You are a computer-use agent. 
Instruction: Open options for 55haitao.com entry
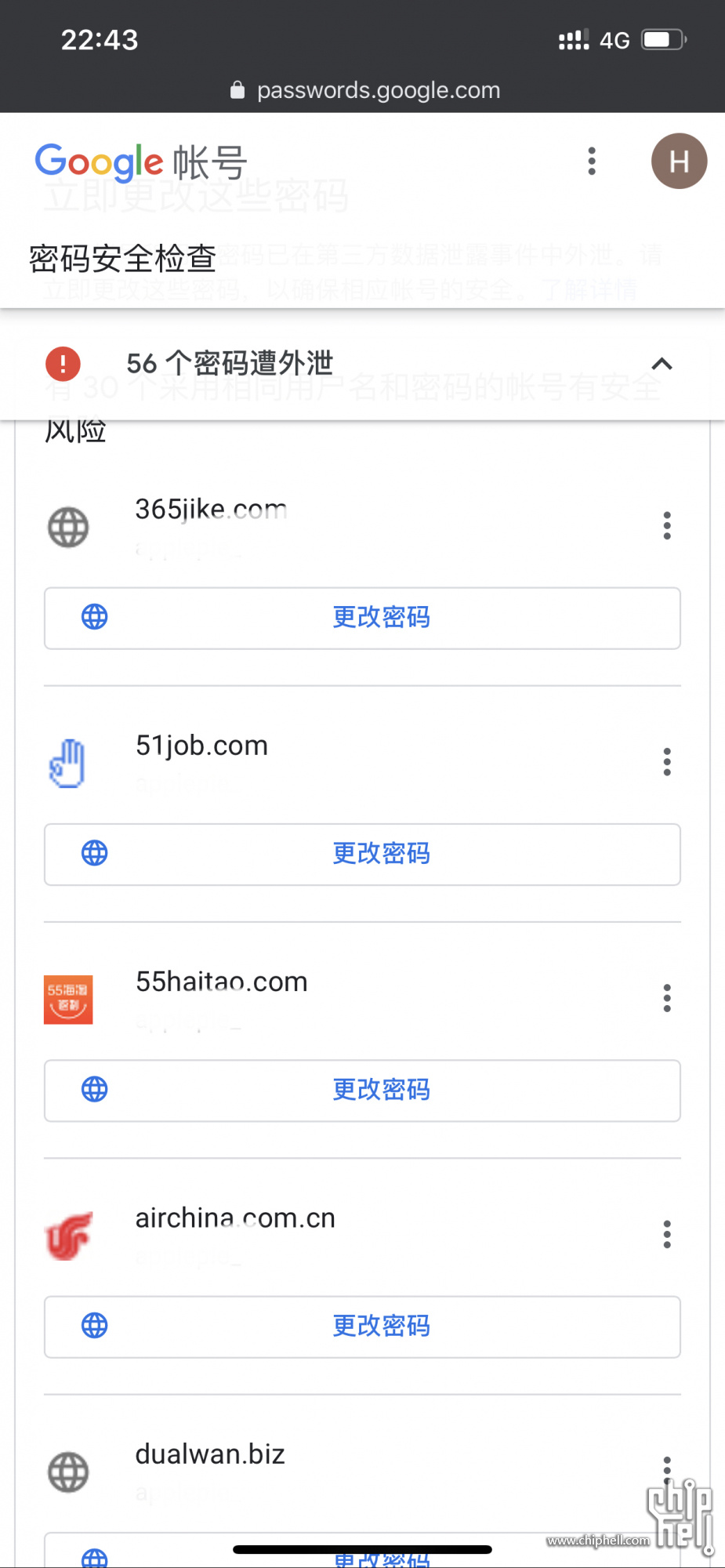[667, 998]
